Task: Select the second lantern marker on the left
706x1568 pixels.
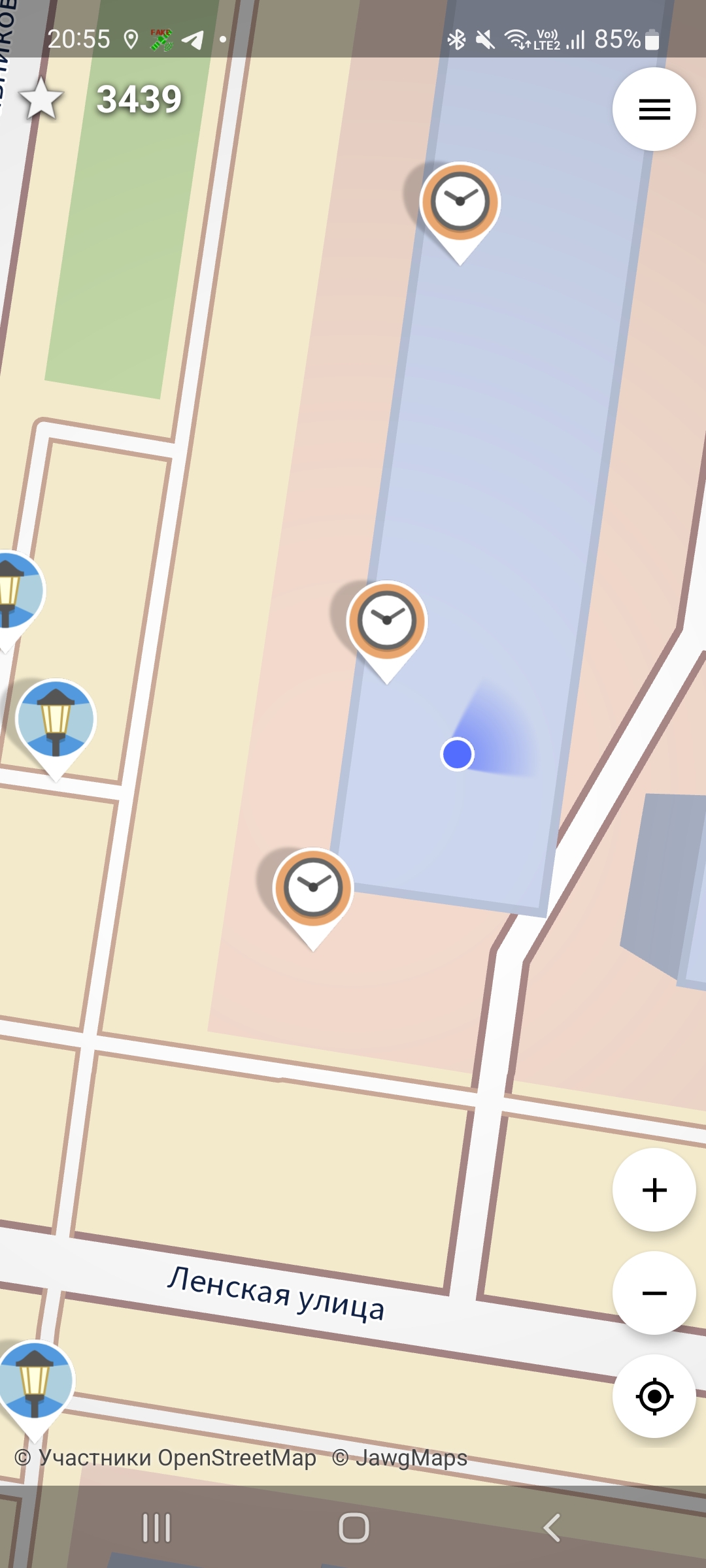Action: click(x=56, y=719)
